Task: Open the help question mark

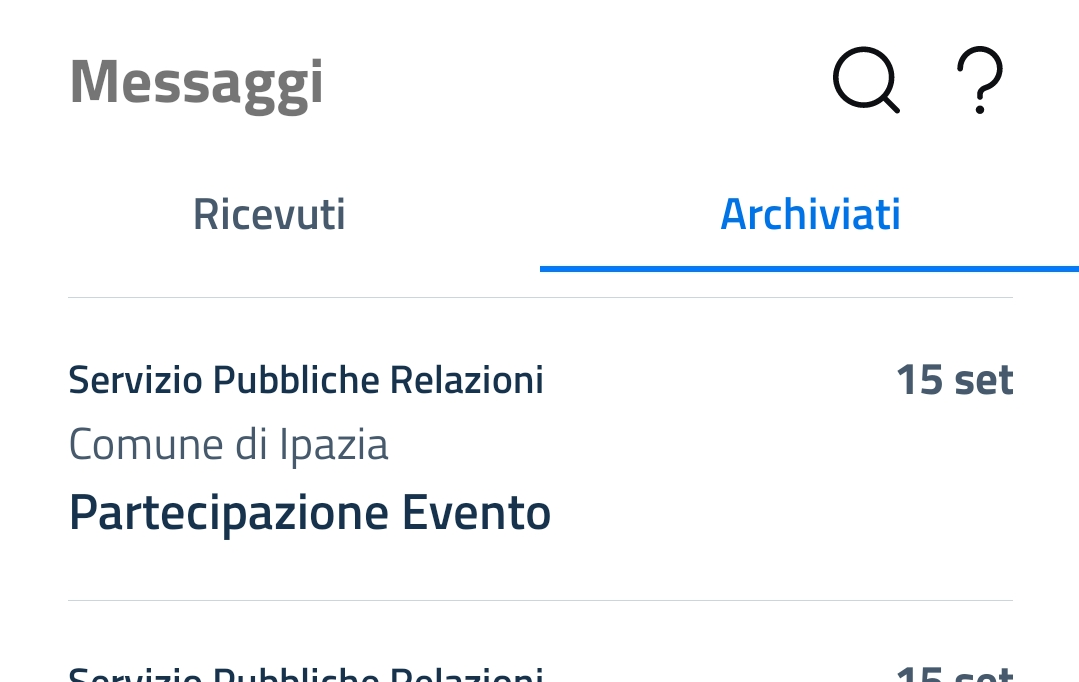Action: pyautogui.click(x=980, y=80)
